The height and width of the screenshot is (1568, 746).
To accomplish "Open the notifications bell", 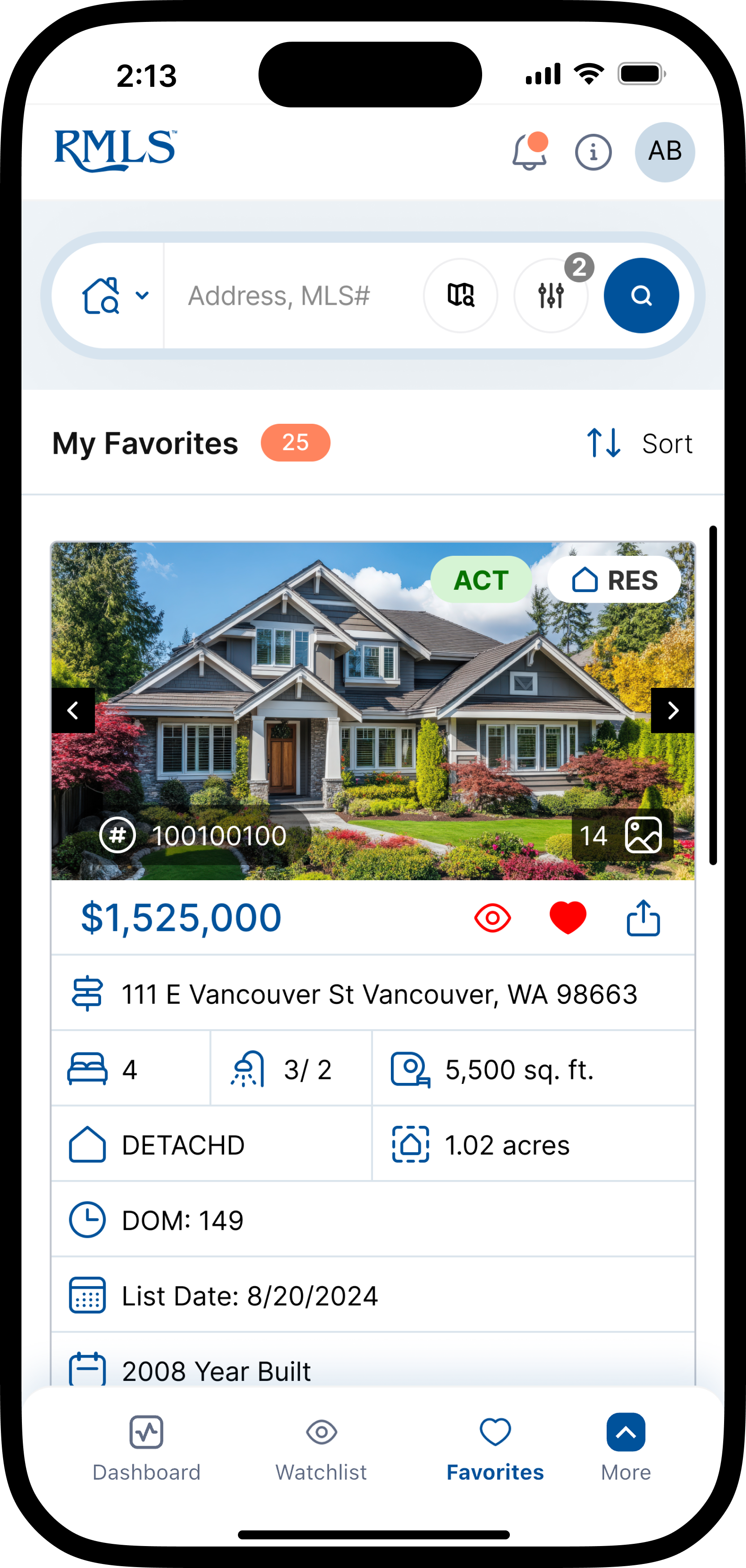I will (x=529, y=152).
